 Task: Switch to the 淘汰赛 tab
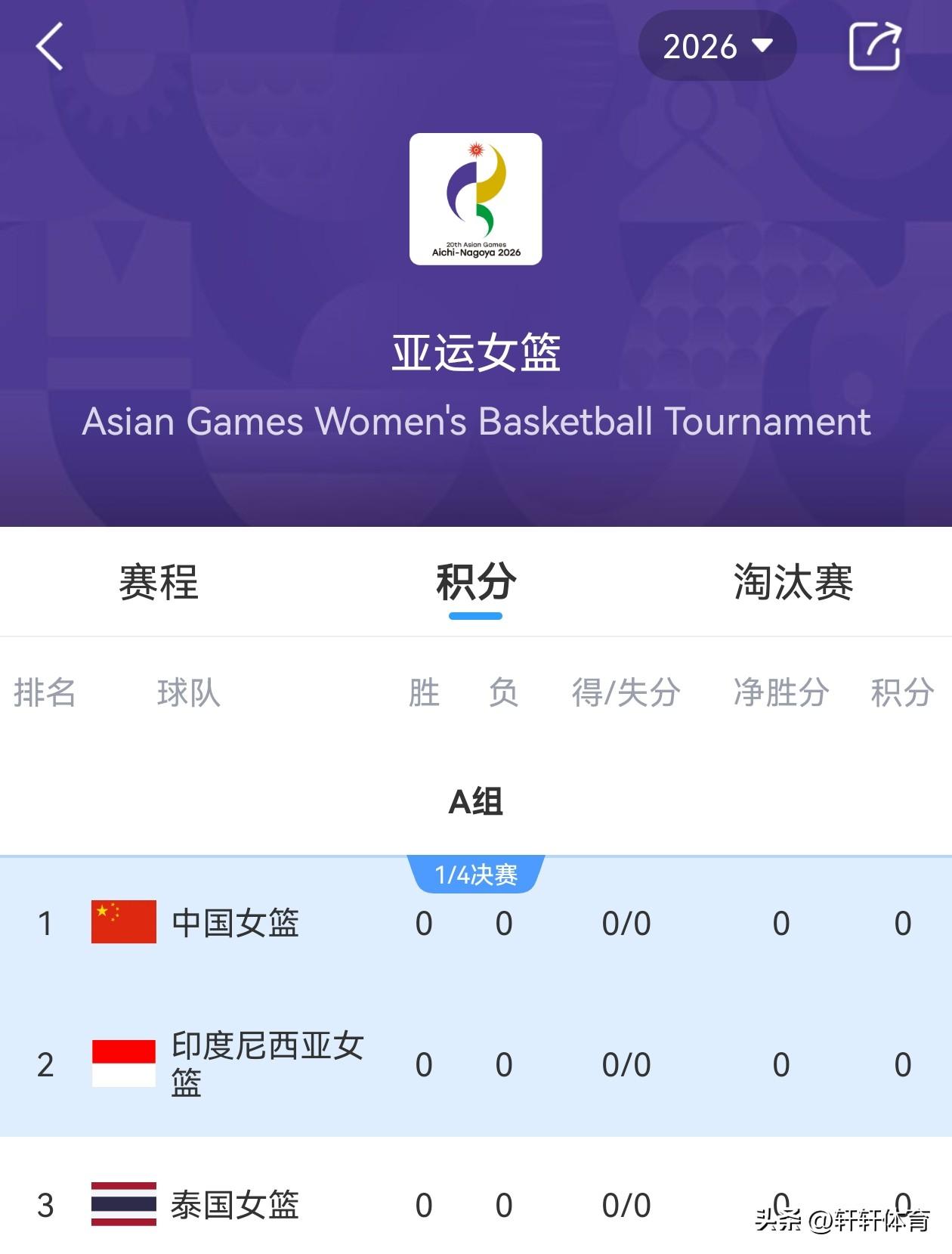(x=793, y=582)
